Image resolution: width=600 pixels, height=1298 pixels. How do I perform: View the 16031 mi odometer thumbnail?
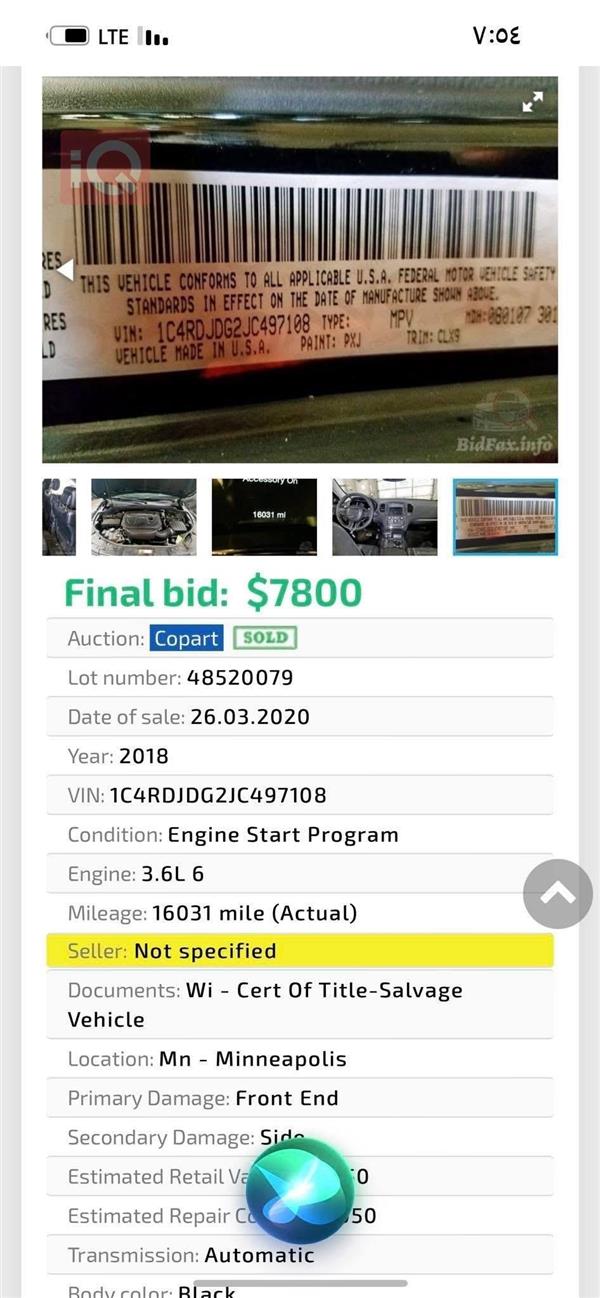pos(264,517)
